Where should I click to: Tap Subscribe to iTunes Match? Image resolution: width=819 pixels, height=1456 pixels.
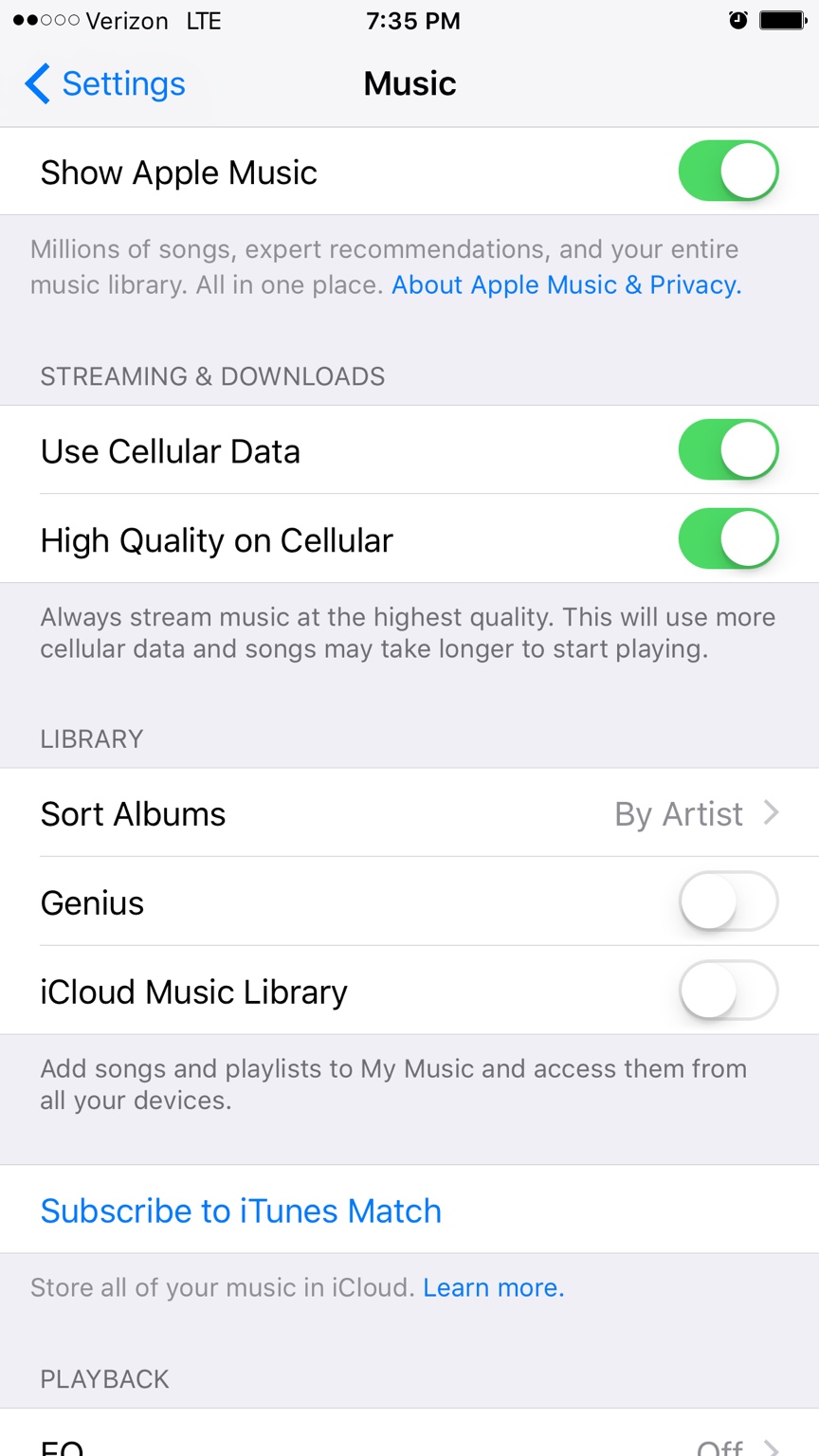(241, 1210)
